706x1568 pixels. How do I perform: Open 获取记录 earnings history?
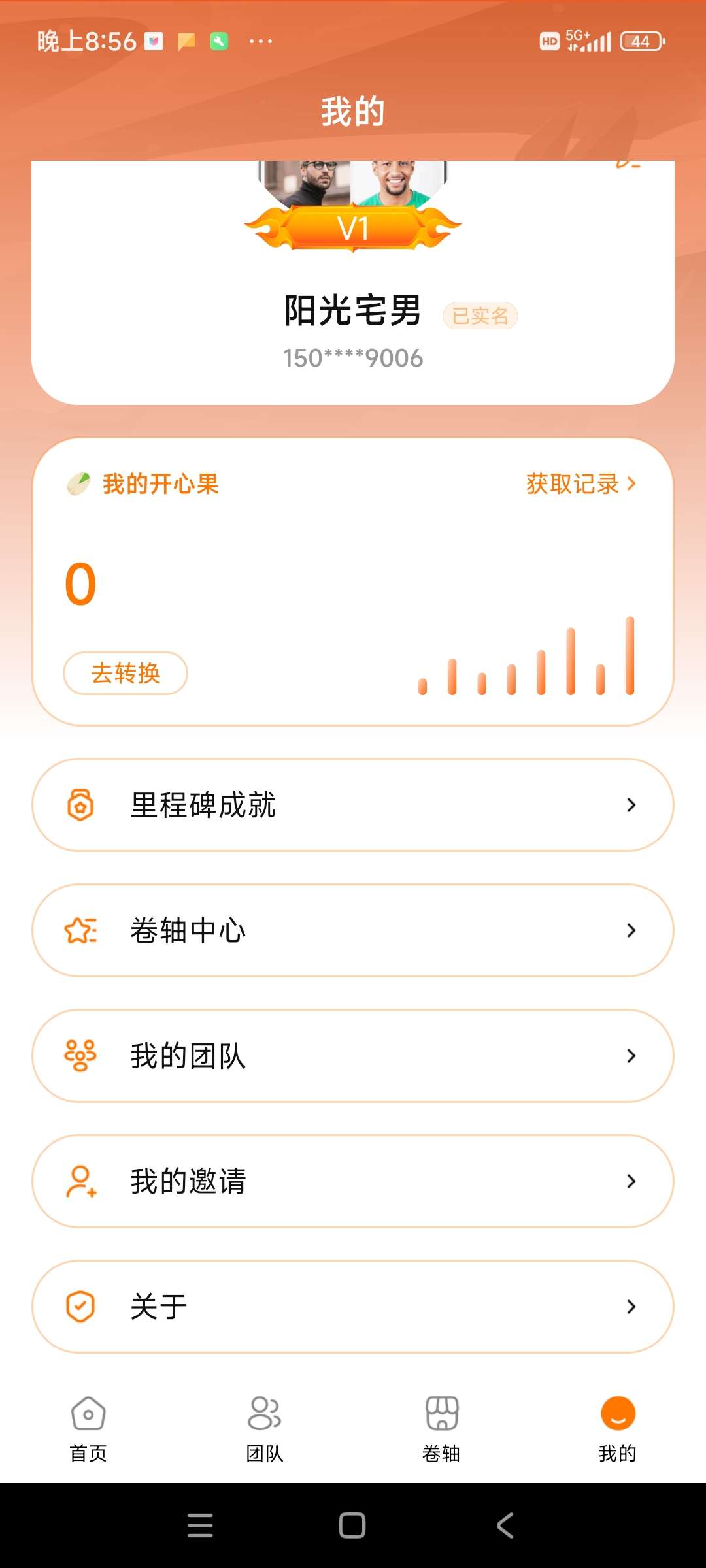pyautogui.click(x=580, y=484)
